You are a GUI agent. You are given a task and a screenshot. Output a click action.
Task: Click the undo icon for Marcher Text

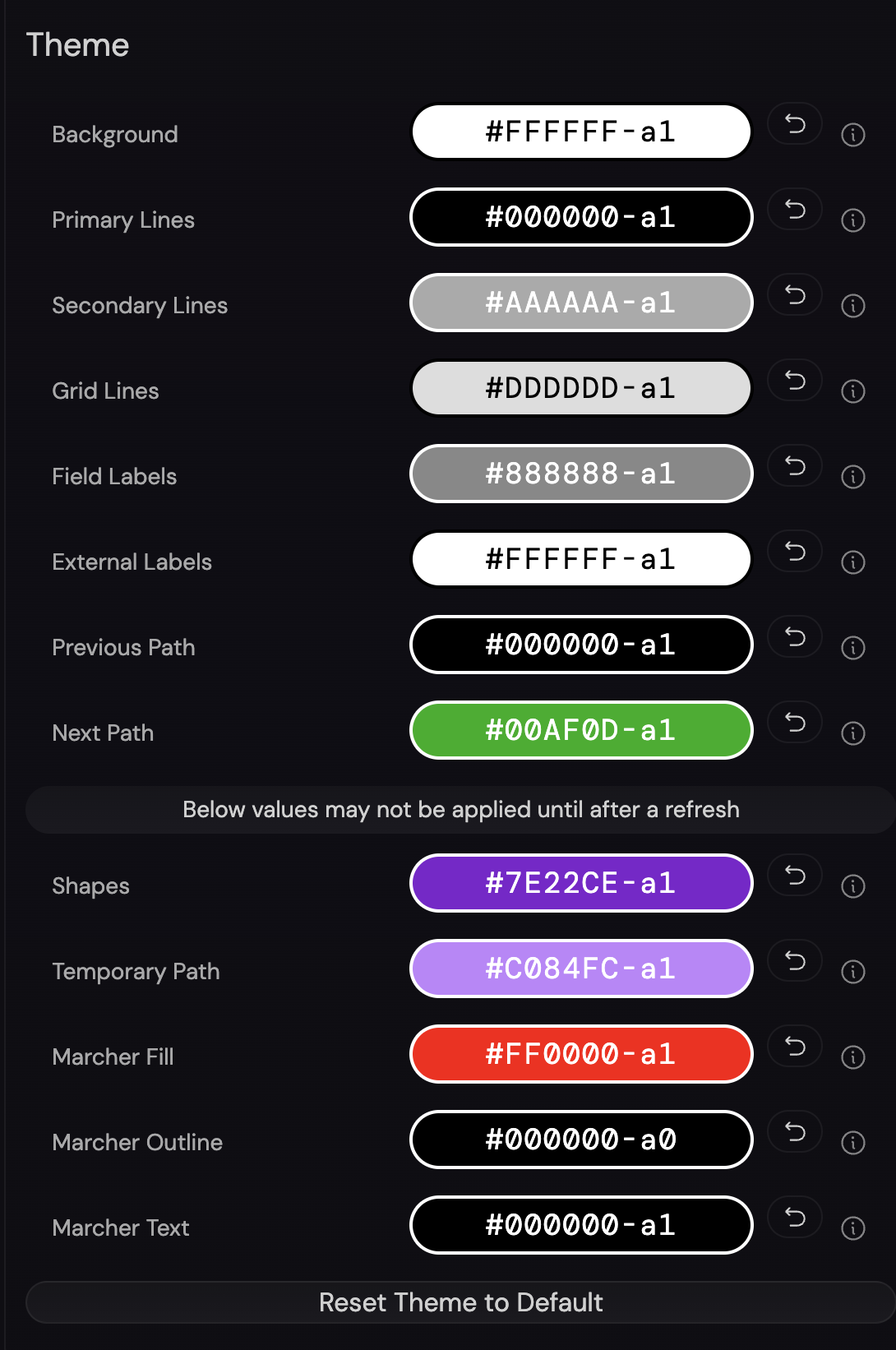[x=793, y=1218]
